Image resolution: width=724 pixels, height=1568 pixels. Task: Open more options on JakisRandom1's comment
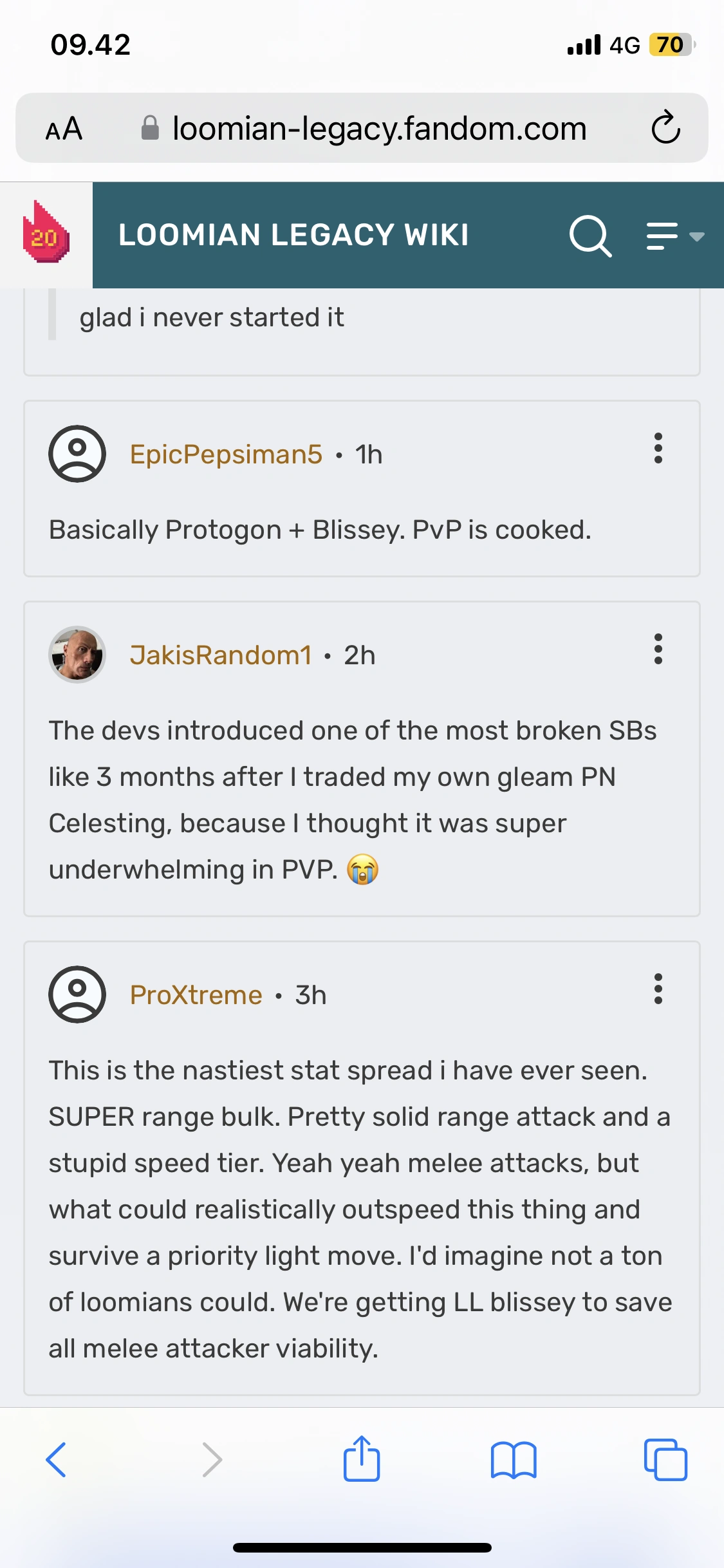[x=658, y=649]
